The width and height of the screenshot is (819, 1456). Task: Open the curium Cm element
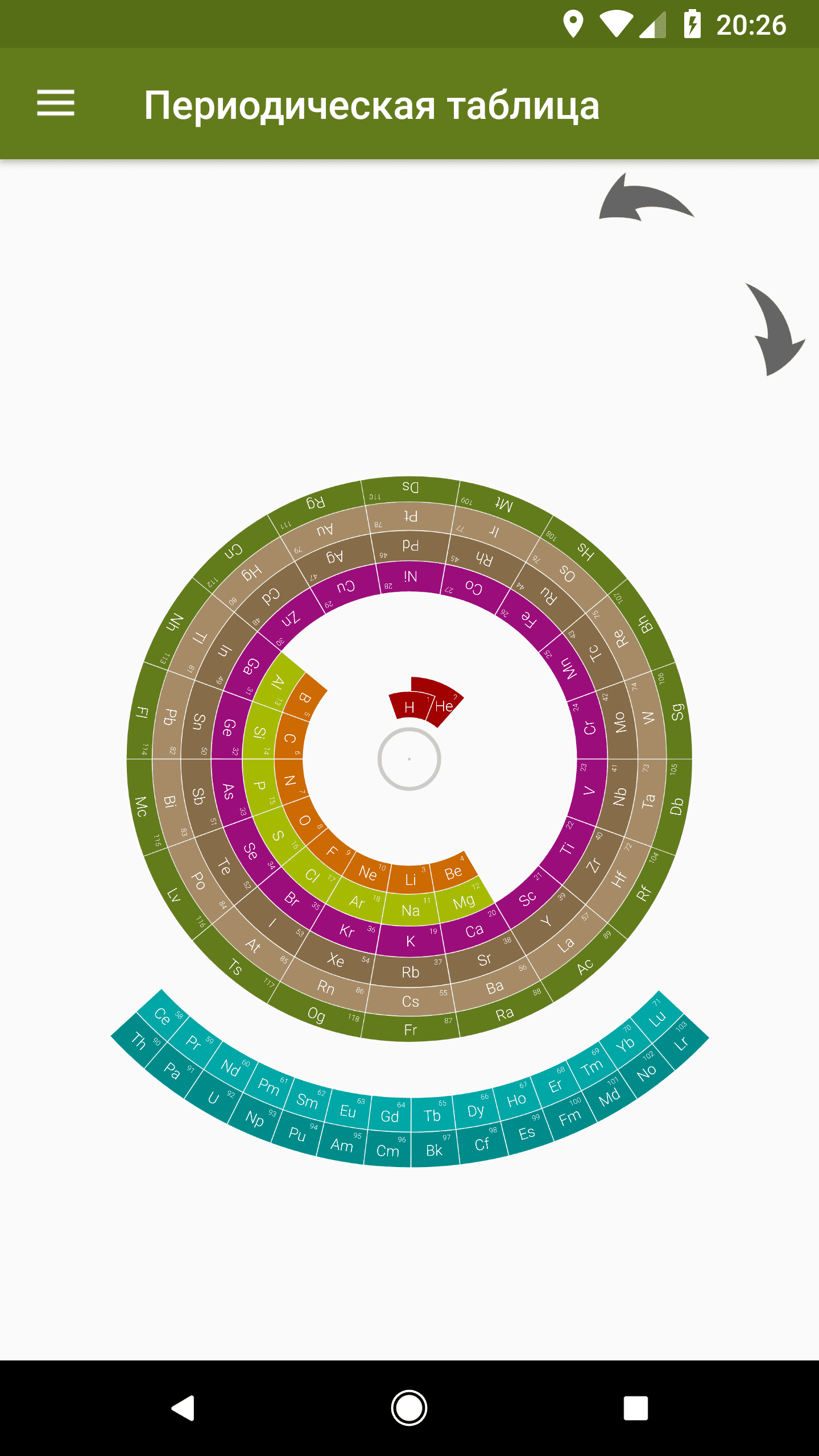pyautogui.click(x=388, y=1150)
